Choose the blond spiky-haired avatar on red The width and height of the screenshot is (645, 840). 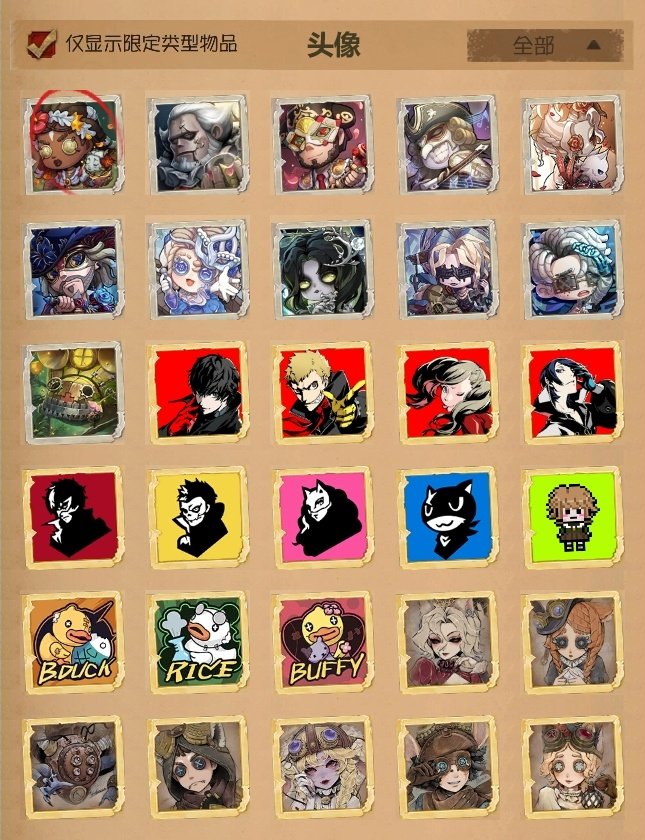pyautogui.click(x=321, y=392)
